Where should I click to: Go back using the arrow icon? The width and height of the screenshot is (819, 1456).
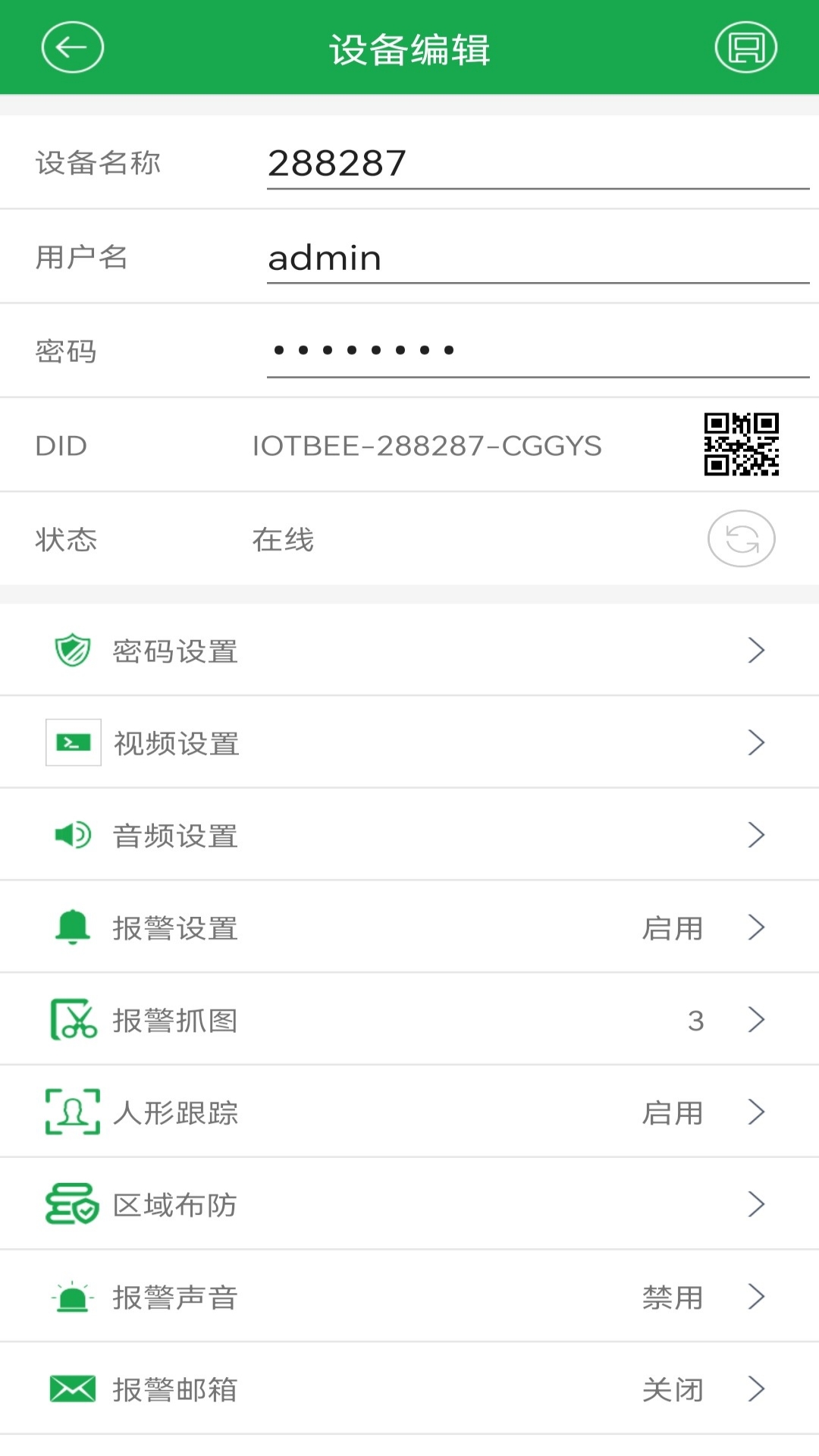tap(72, 48)
